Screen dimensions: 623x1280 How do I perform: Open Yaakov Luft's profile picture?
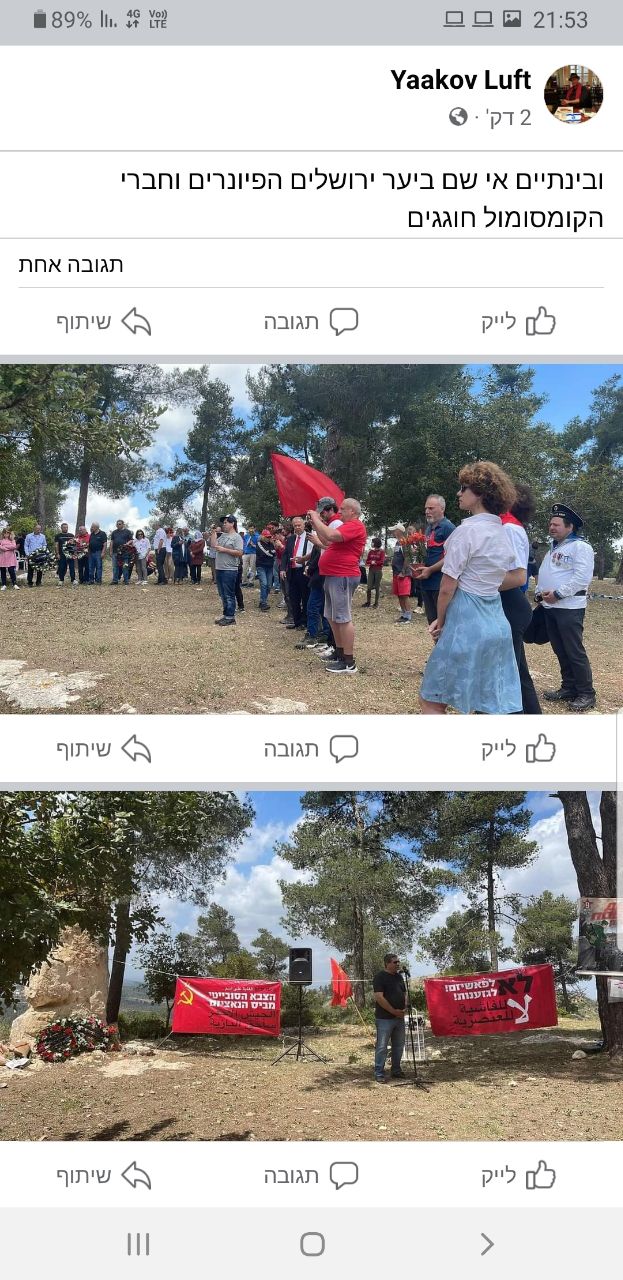click(573, 94)
